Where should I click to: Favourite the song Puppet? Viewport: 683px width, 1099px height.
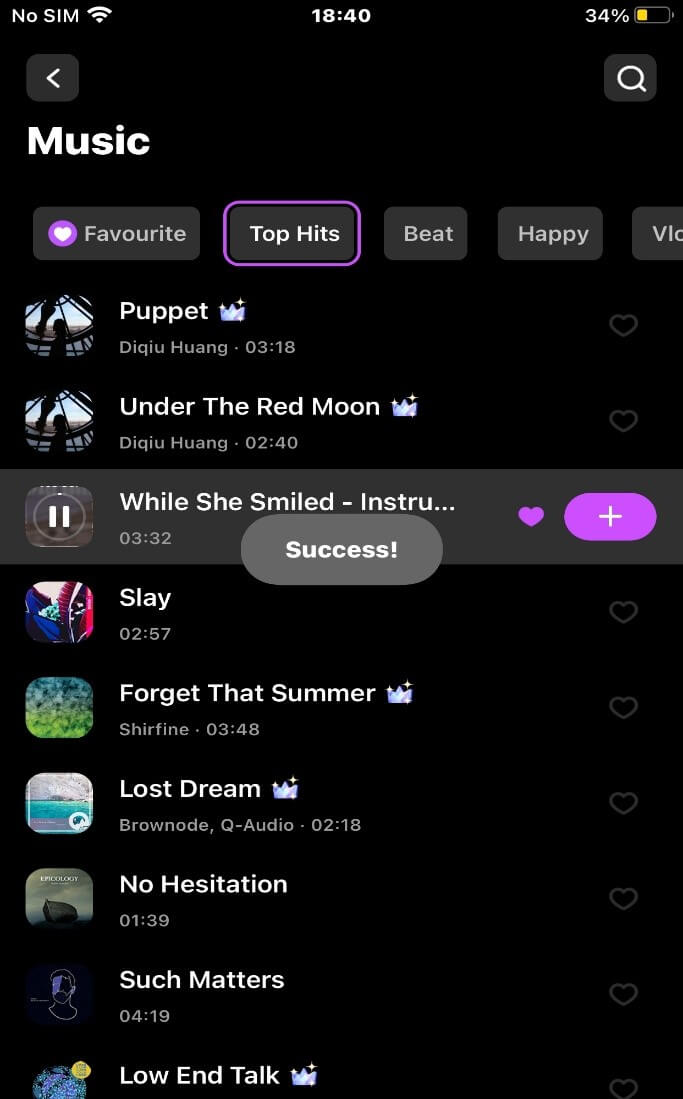point(623,326)
